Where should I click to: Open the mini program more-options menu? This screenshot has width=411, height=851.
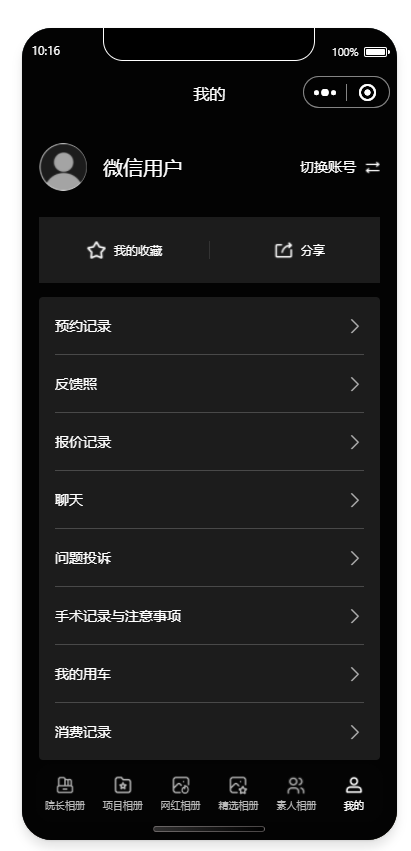(x=325, y=93)
